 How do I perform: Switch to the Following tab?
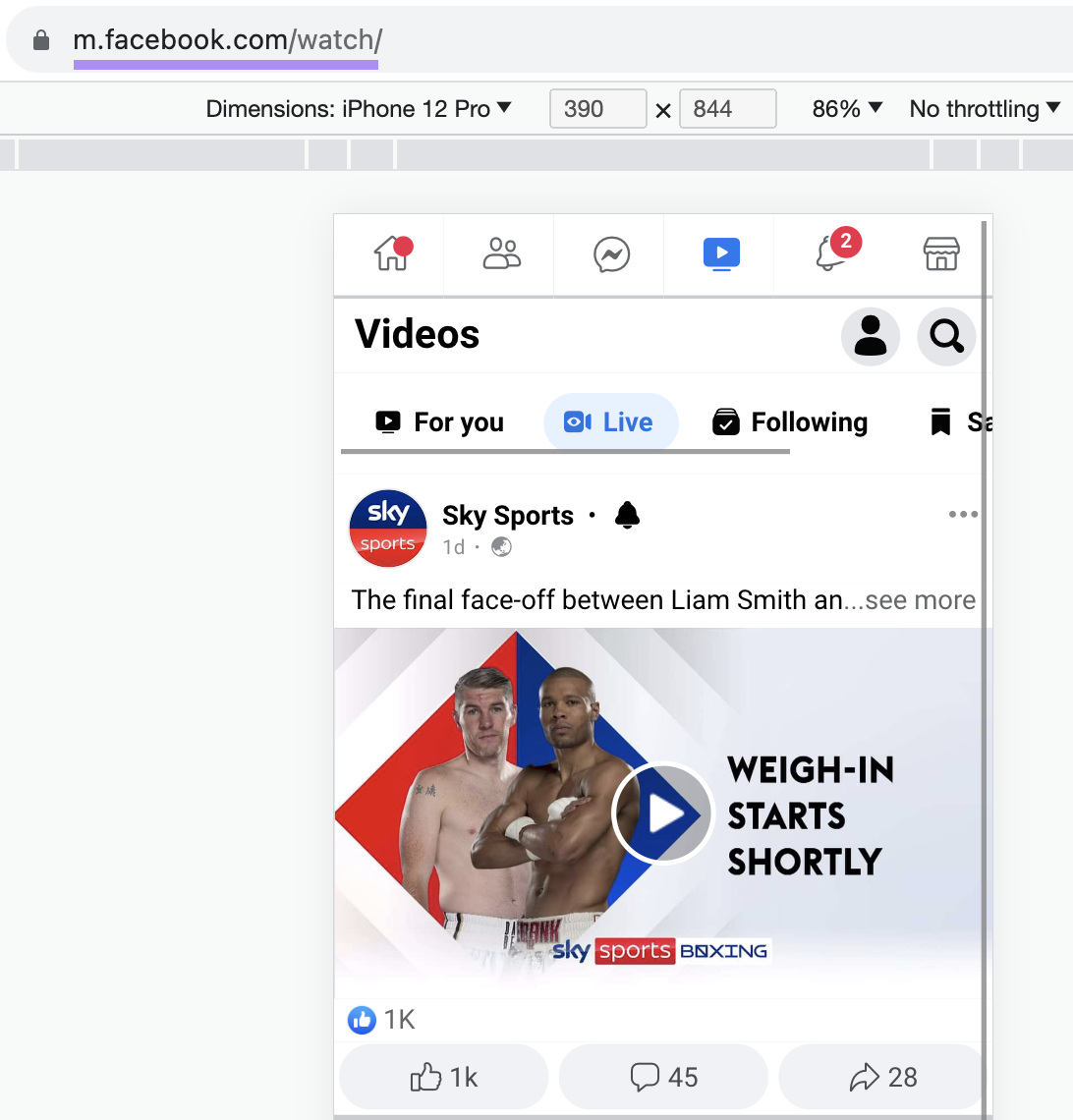point(791,422)
